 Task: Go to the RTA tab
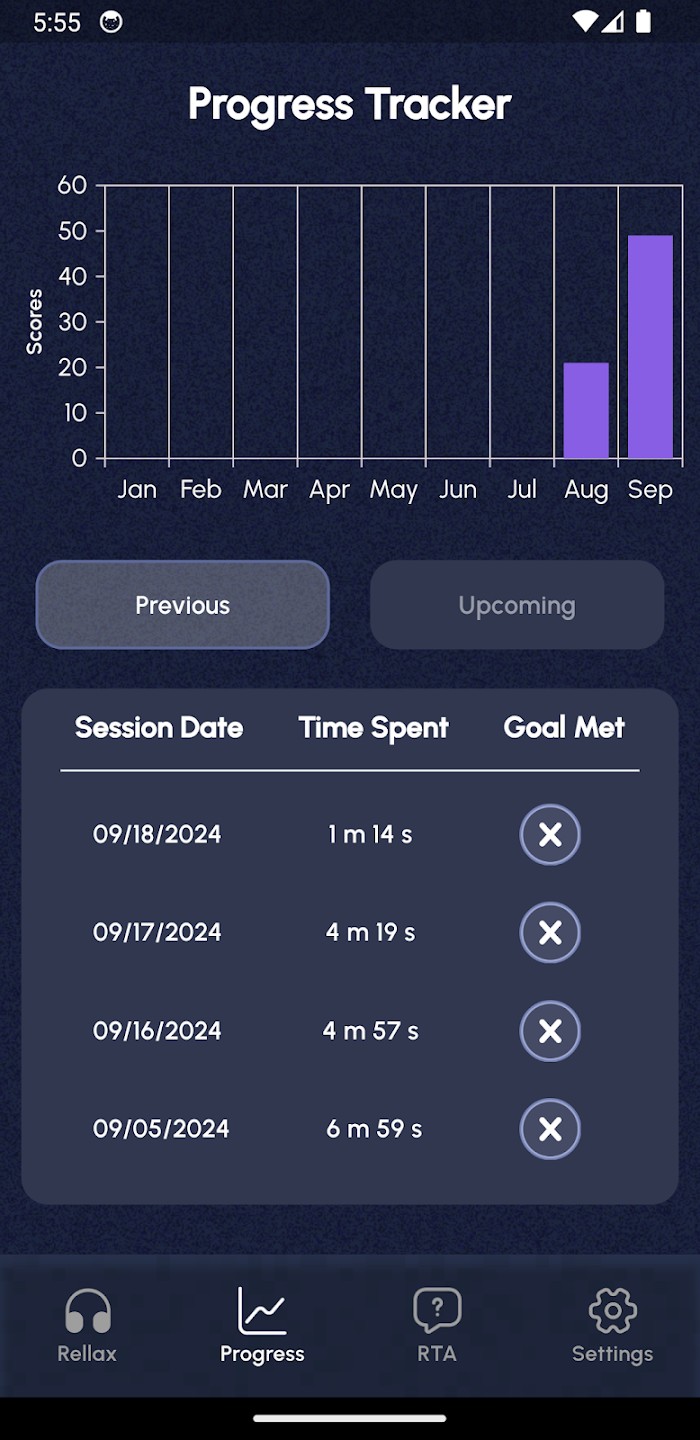pos(437,1325)
